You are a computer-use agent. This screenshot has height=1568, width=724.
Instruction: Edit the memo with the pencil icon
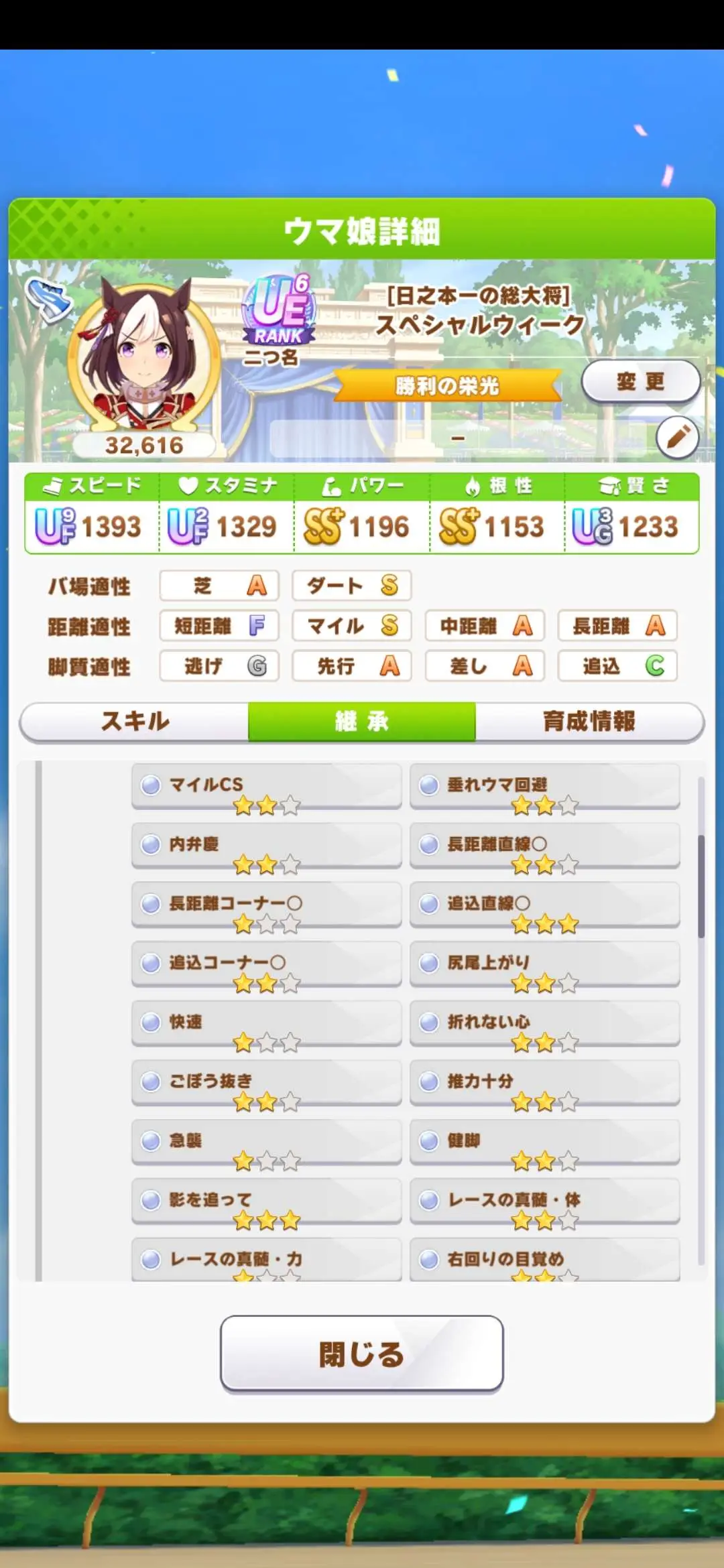pyautogui.click(x=677, y=438)
